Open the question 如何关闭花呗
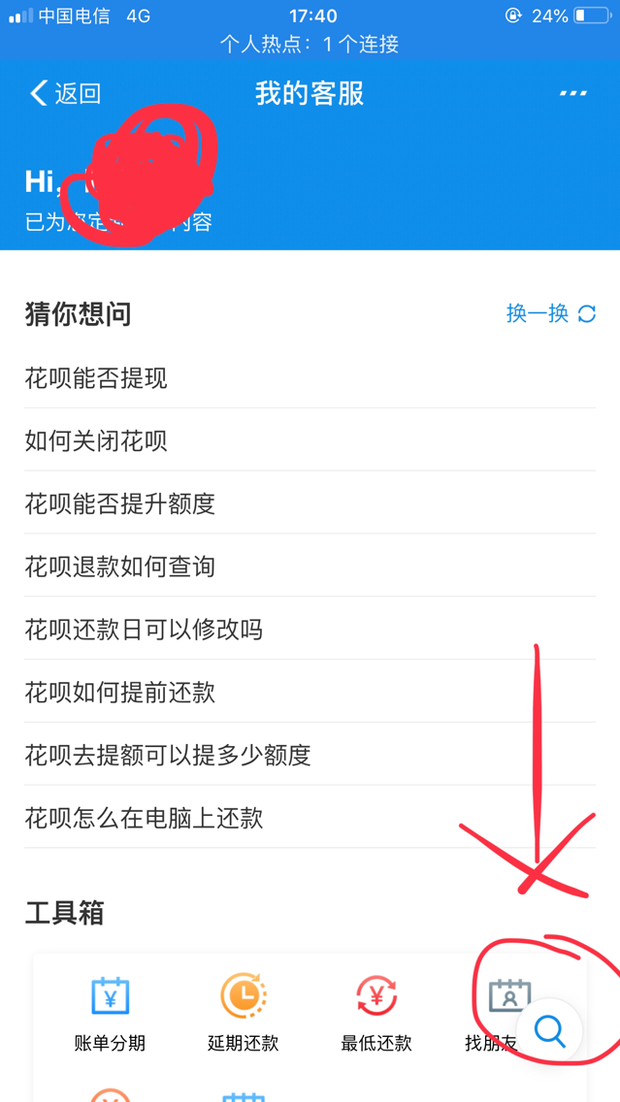The height and width of the screenshot is (1102, 620). click(310, 441)
